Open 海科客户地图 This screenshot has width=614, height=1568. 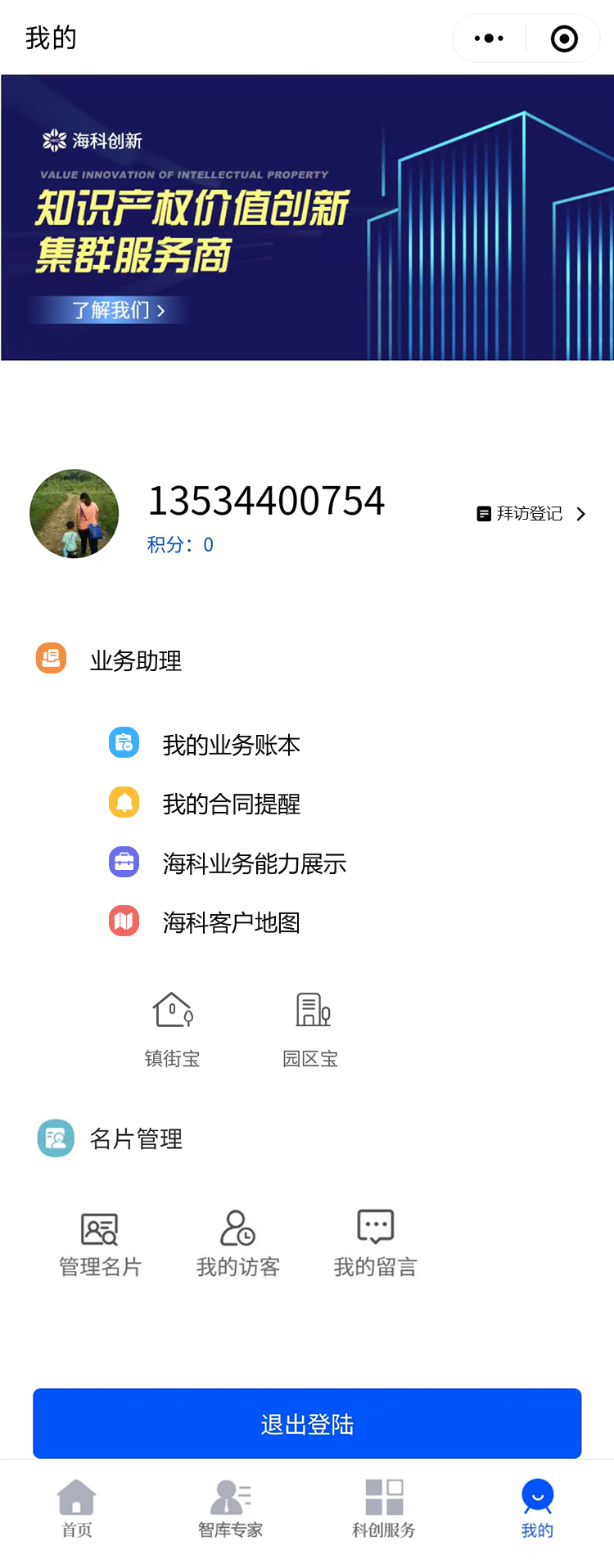pos(231,922)
